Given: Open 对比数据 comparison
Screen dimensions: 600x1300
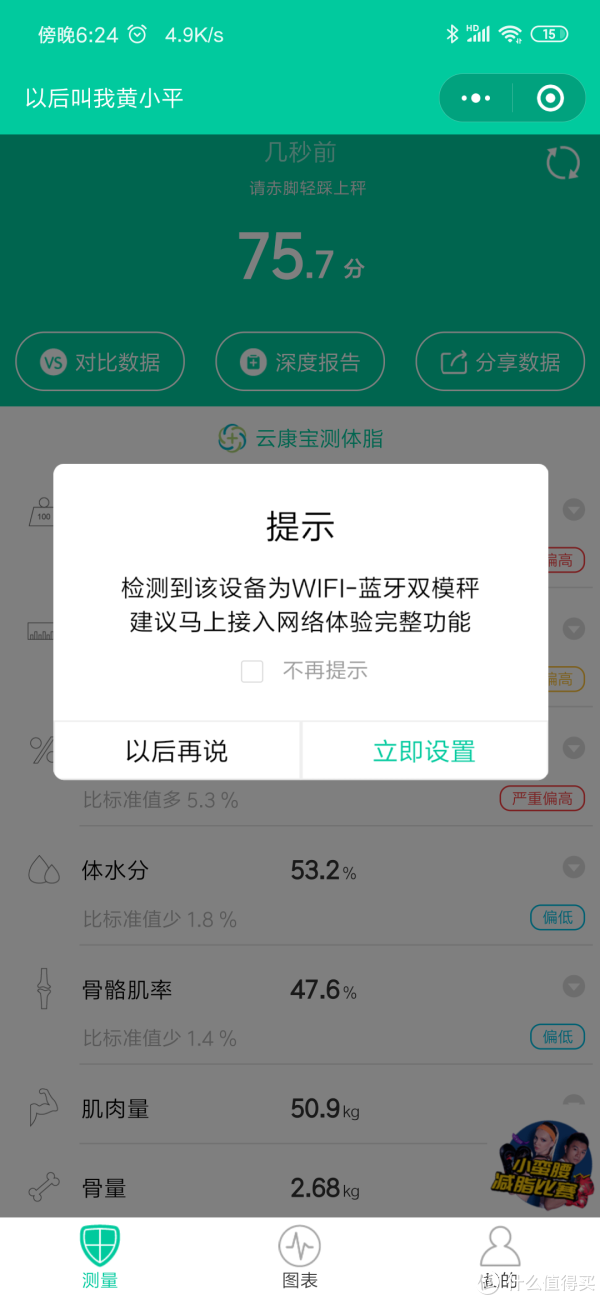Looking at the screenshot, I should click(x=100, y=362).
